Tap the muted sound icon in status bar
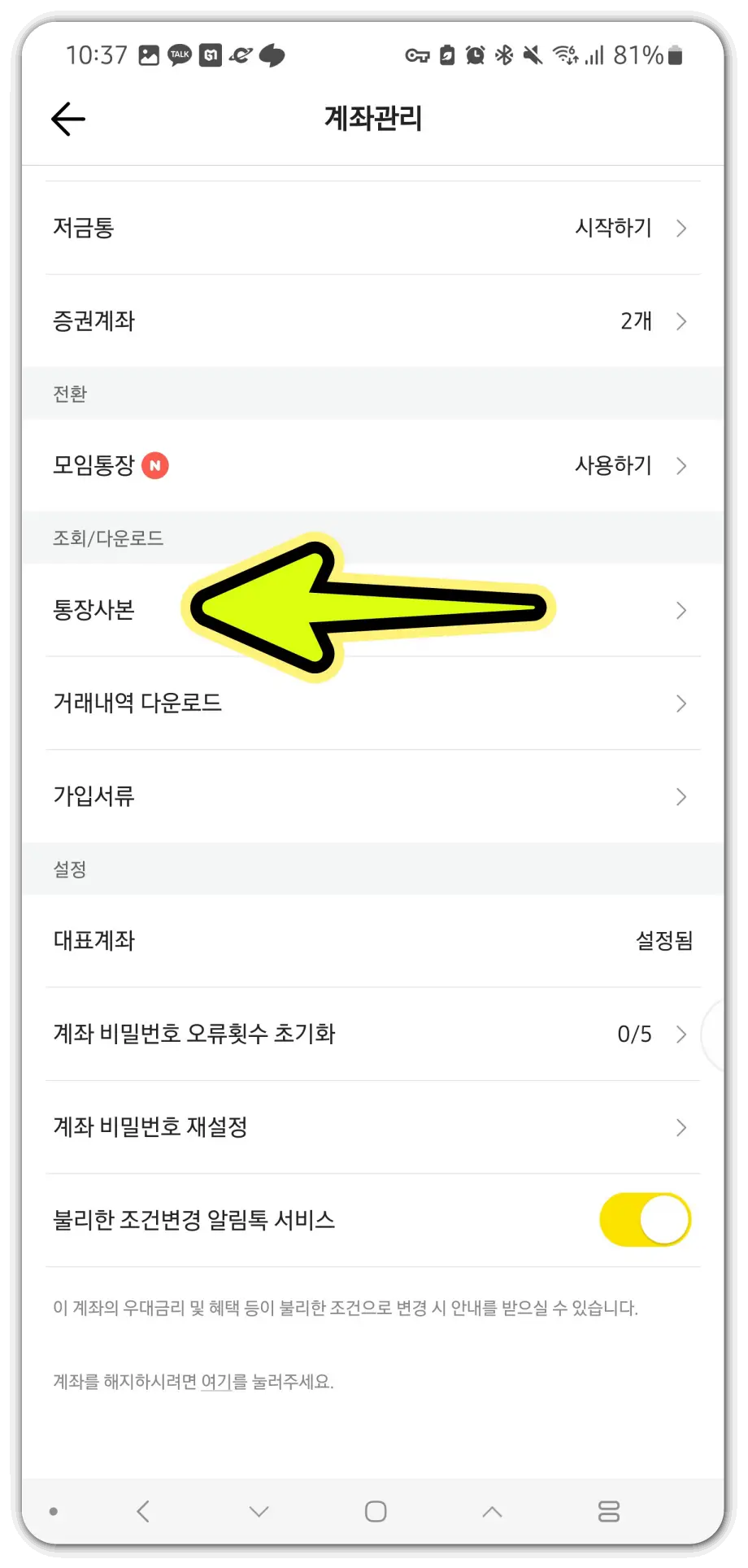 coord(531,54)
